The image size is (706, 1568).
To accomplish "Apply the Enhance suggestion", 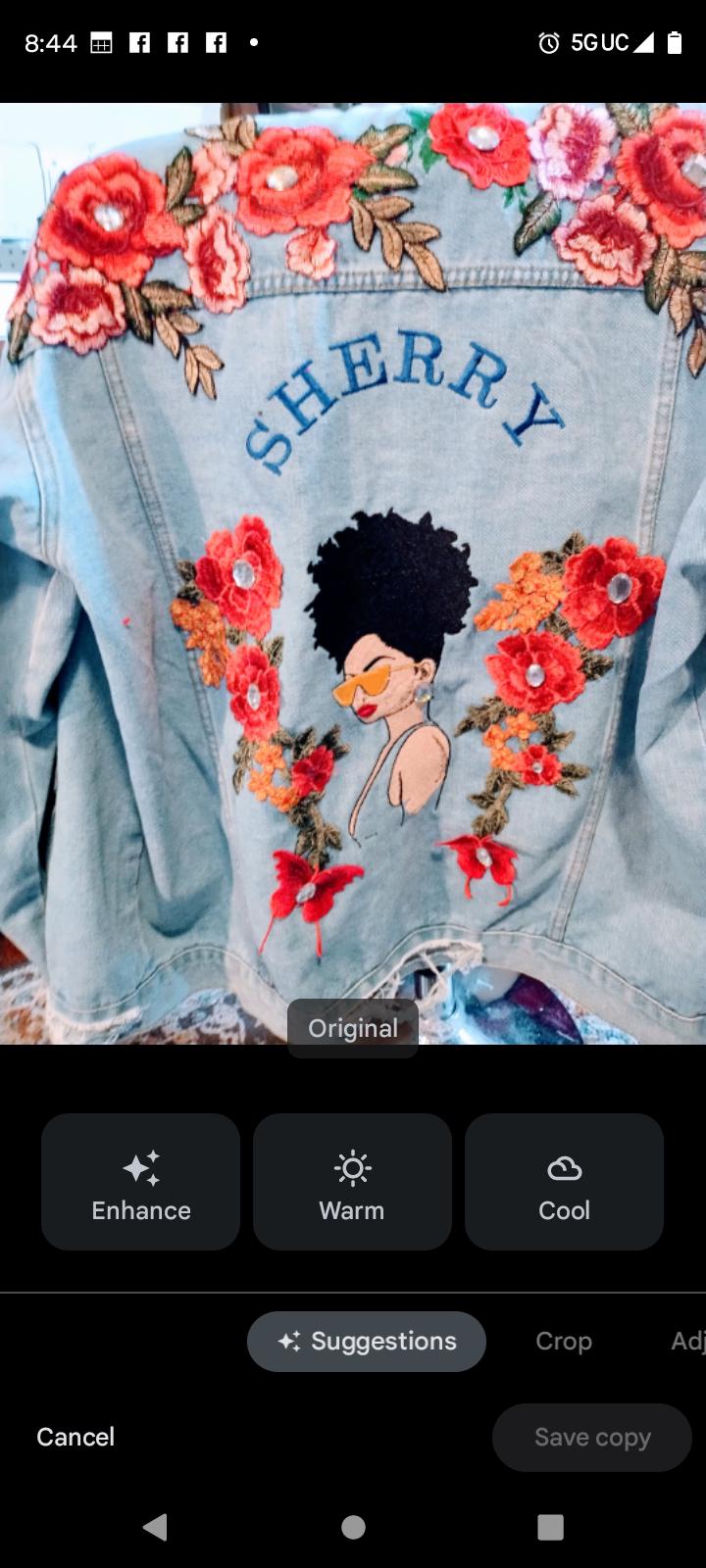I will (140, 1182).
